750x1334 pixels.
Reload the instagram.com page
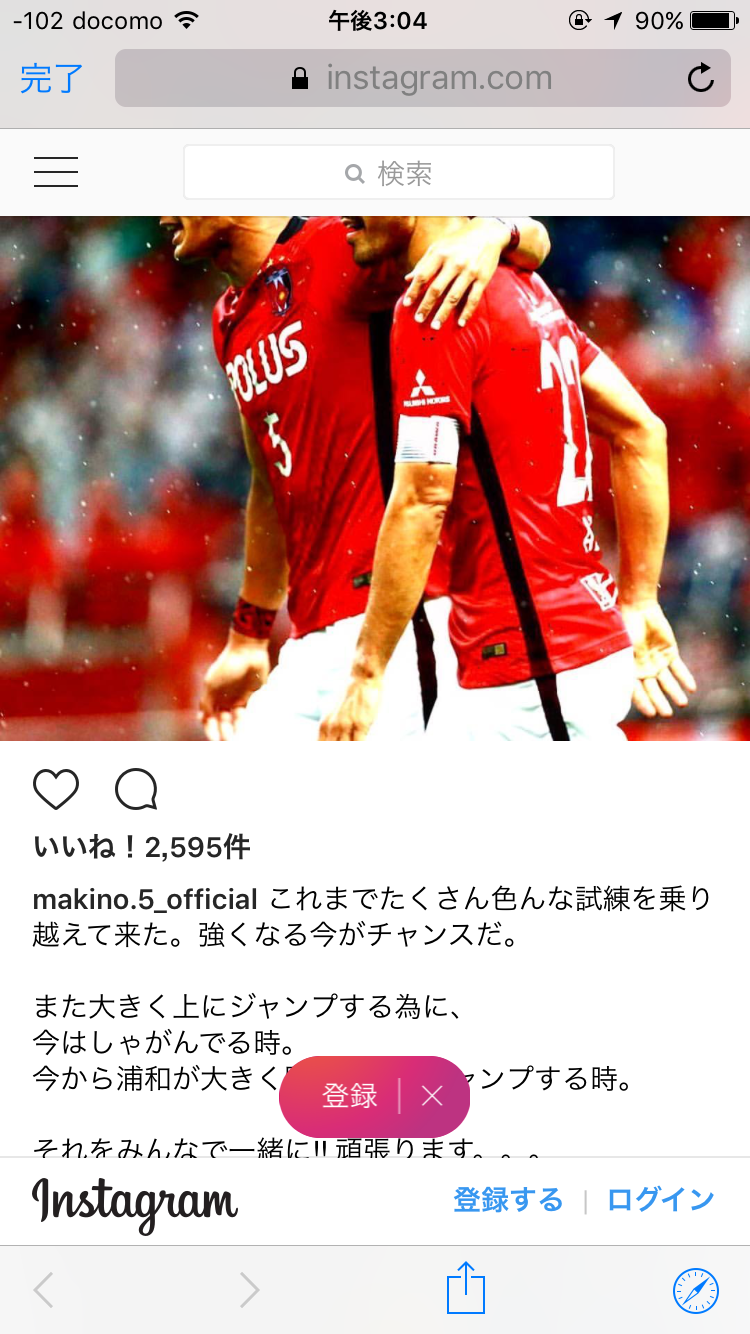click(x=701, y=78)
